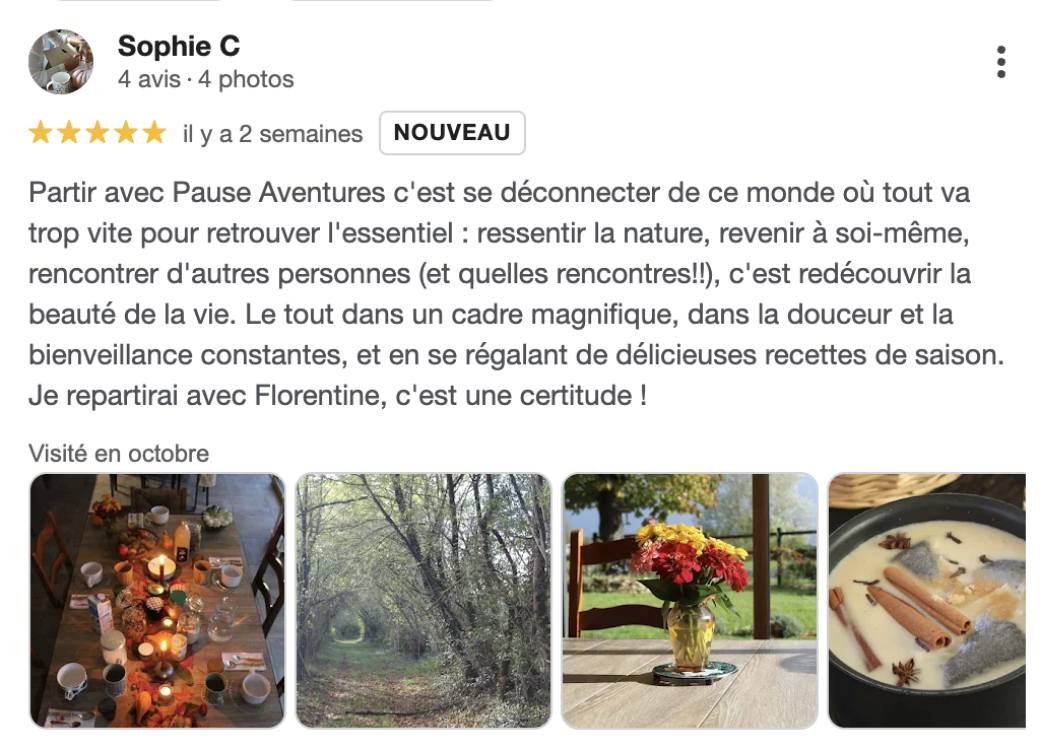Open the flower vase photo
The image size is (1040, 749).
tap(689, 600)
